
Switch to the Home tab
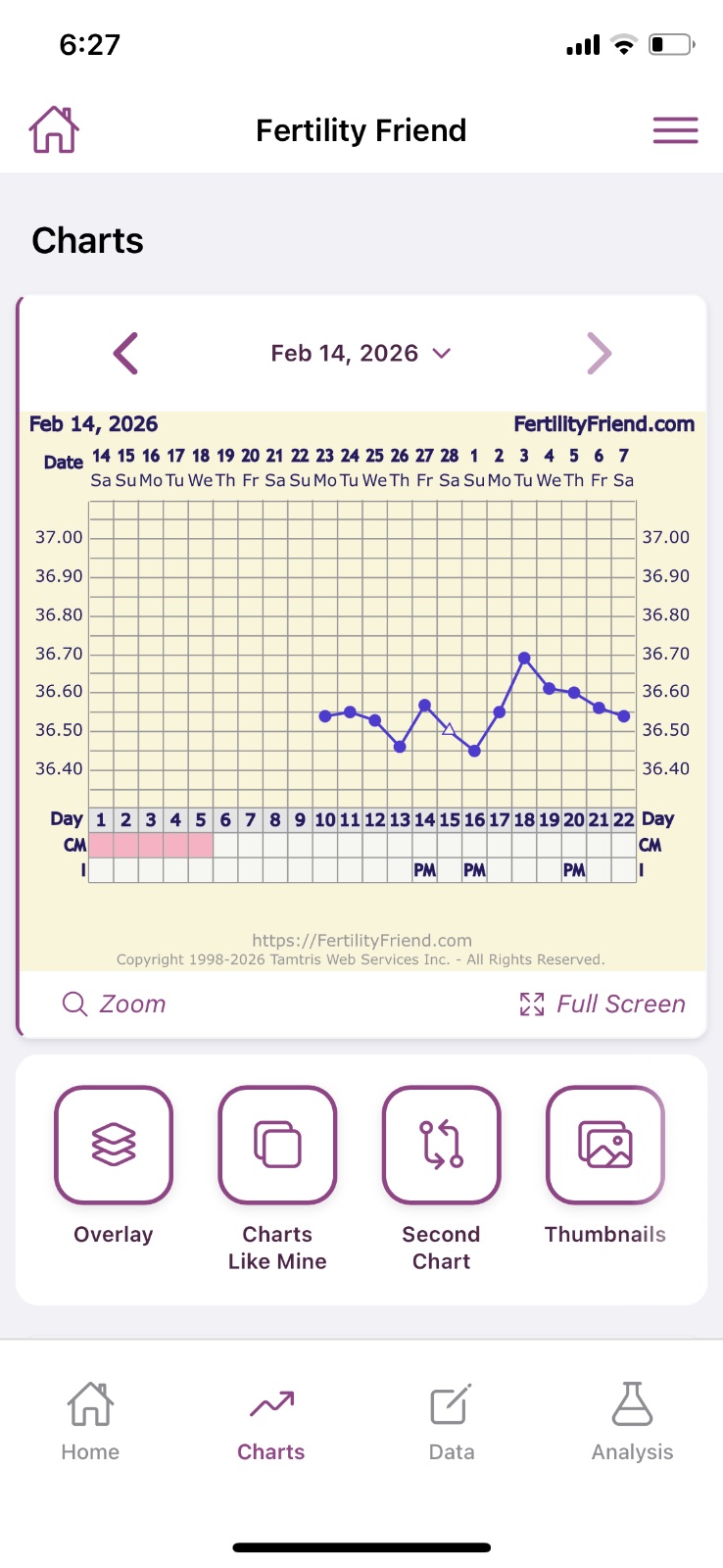(90, 1421)
